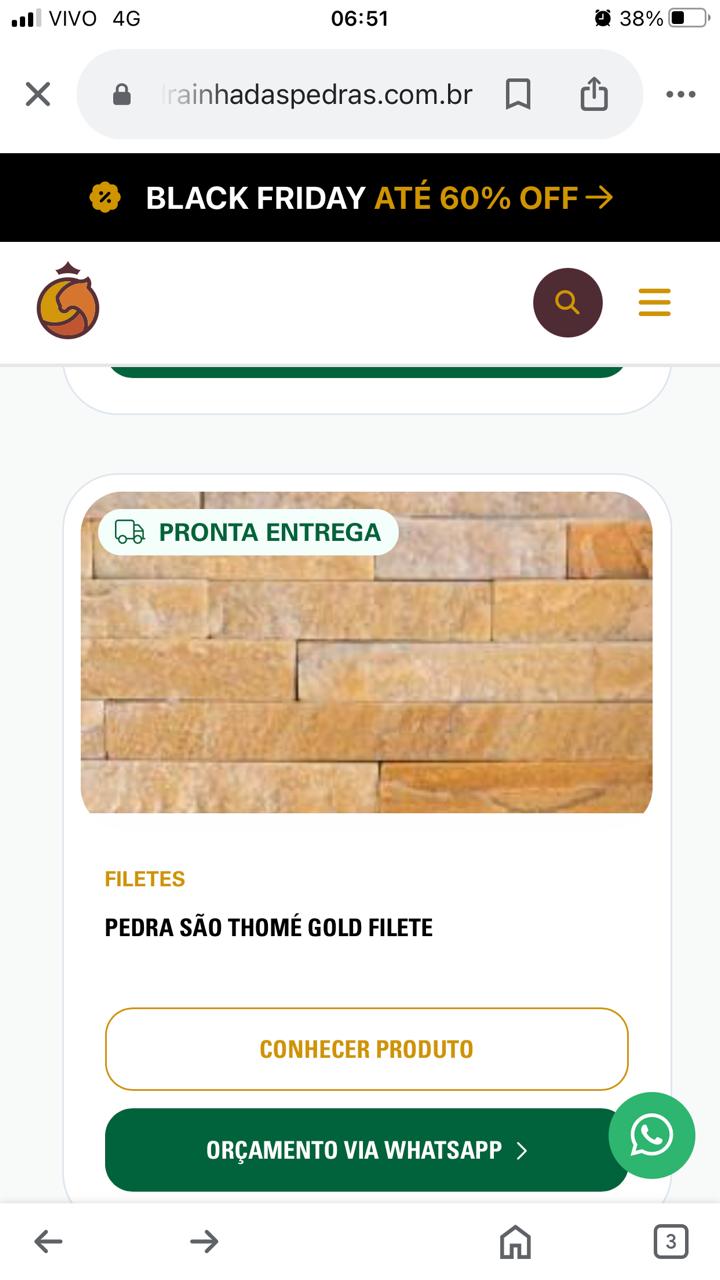Open the browser home page

pyautogui.click(x=515, y=1242)
